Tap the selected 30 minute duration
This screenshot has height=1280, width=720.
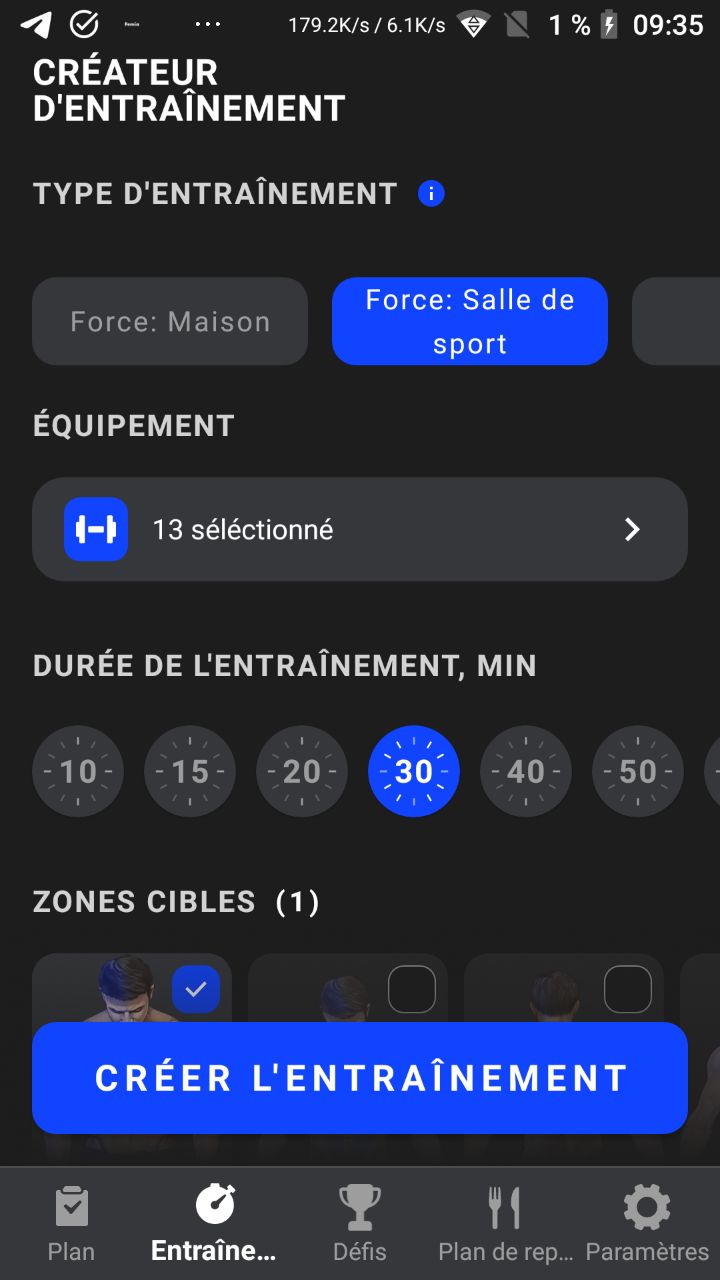414,771
